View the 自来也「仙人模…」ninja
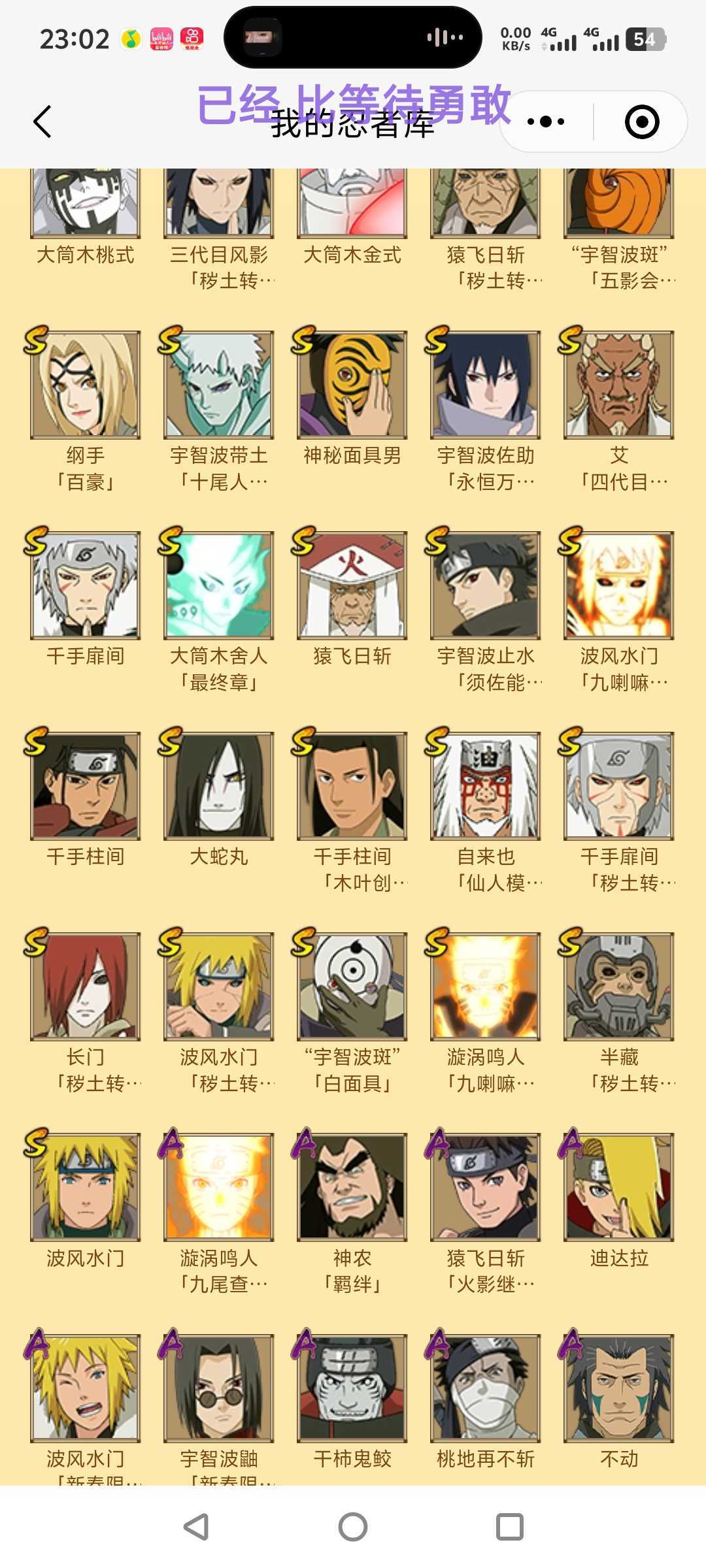The image size is (706, 1568). (x=486, y=787)
